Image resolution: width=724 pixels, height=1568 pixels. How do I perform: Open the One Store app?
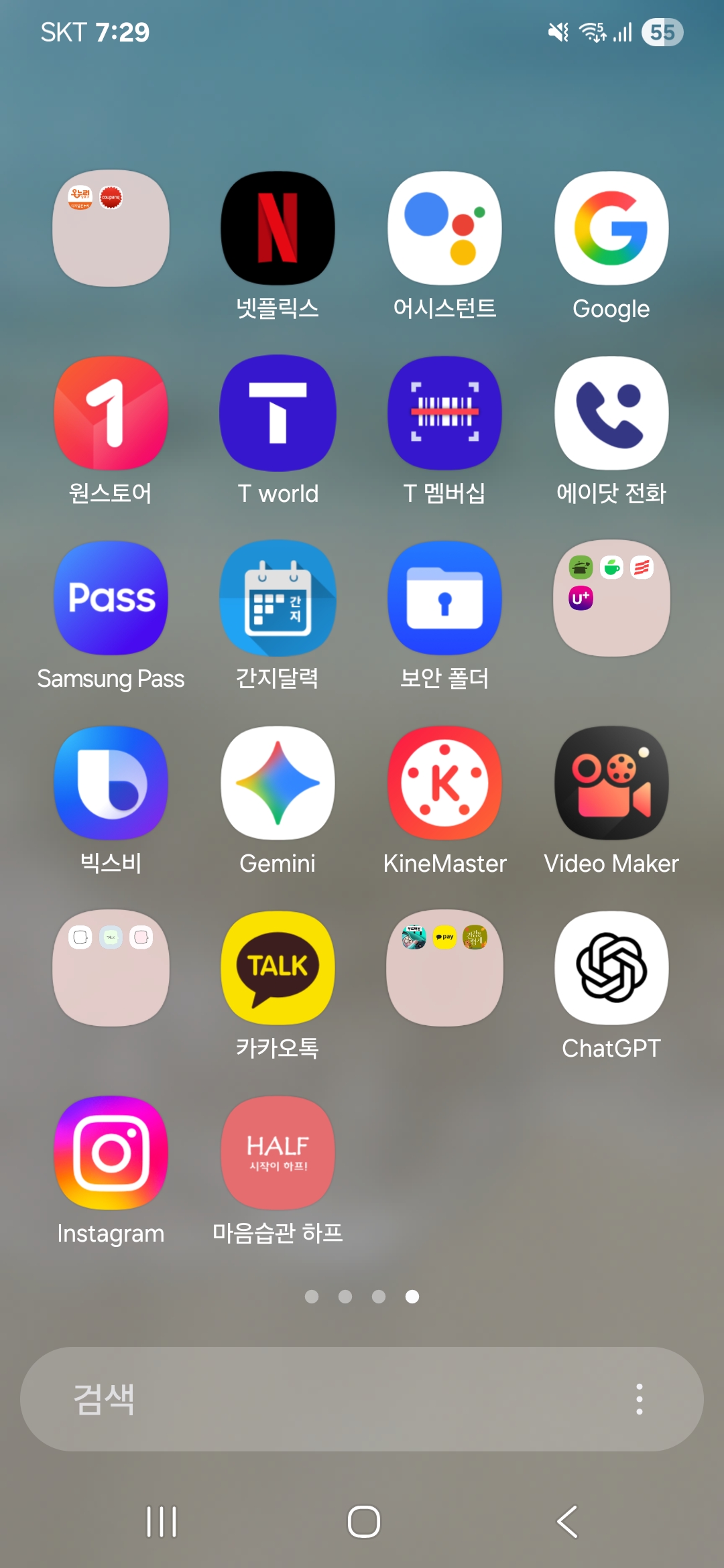[x=111, y=413]
